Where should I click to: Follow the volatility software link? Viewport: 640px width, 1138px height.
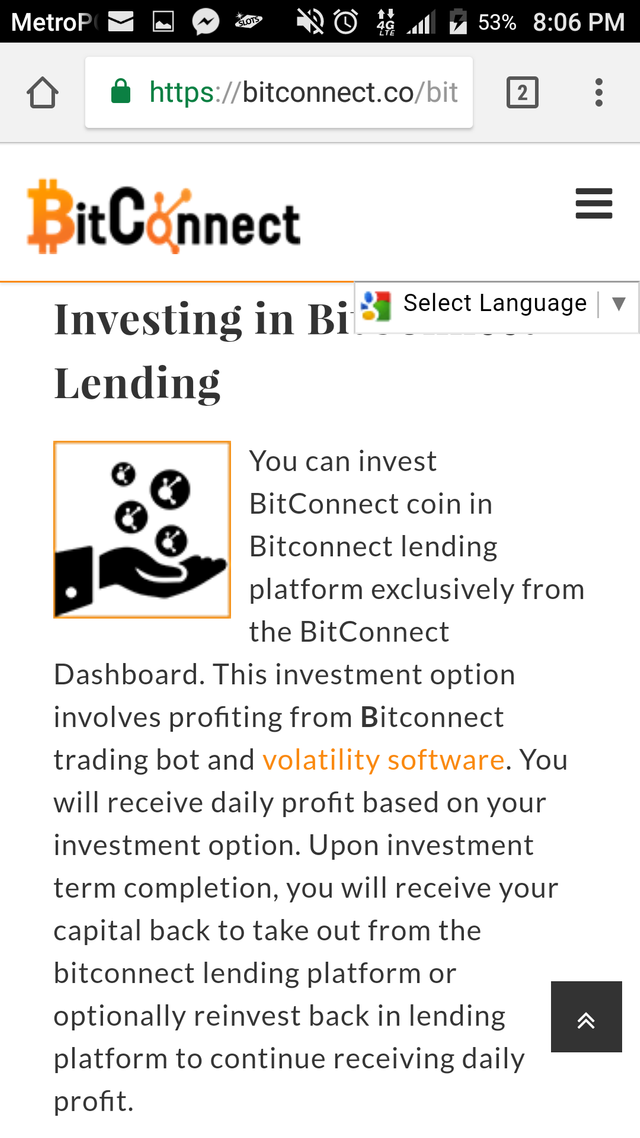tap(383, 760)
